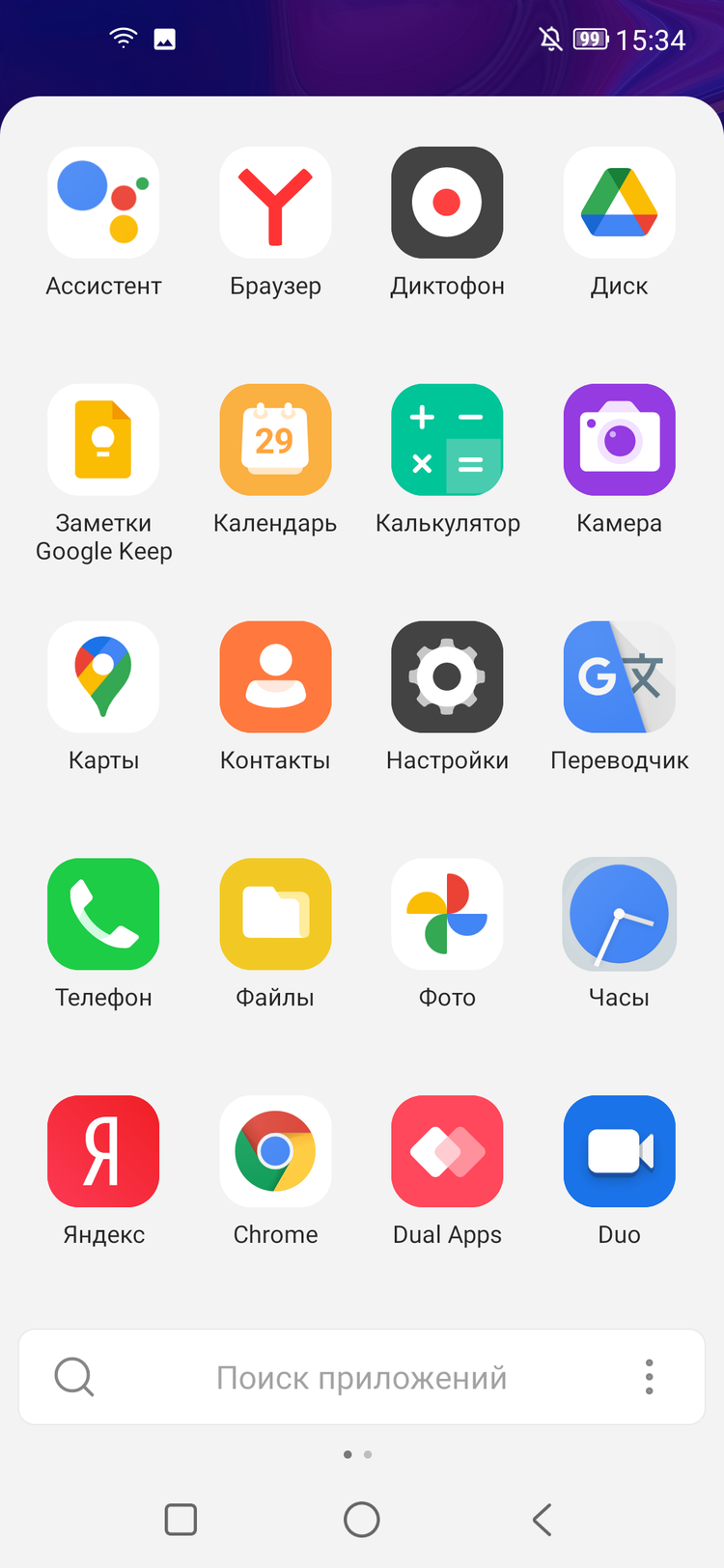Launch Google Фото
724x1568 pixels.
tap(447, 915)
